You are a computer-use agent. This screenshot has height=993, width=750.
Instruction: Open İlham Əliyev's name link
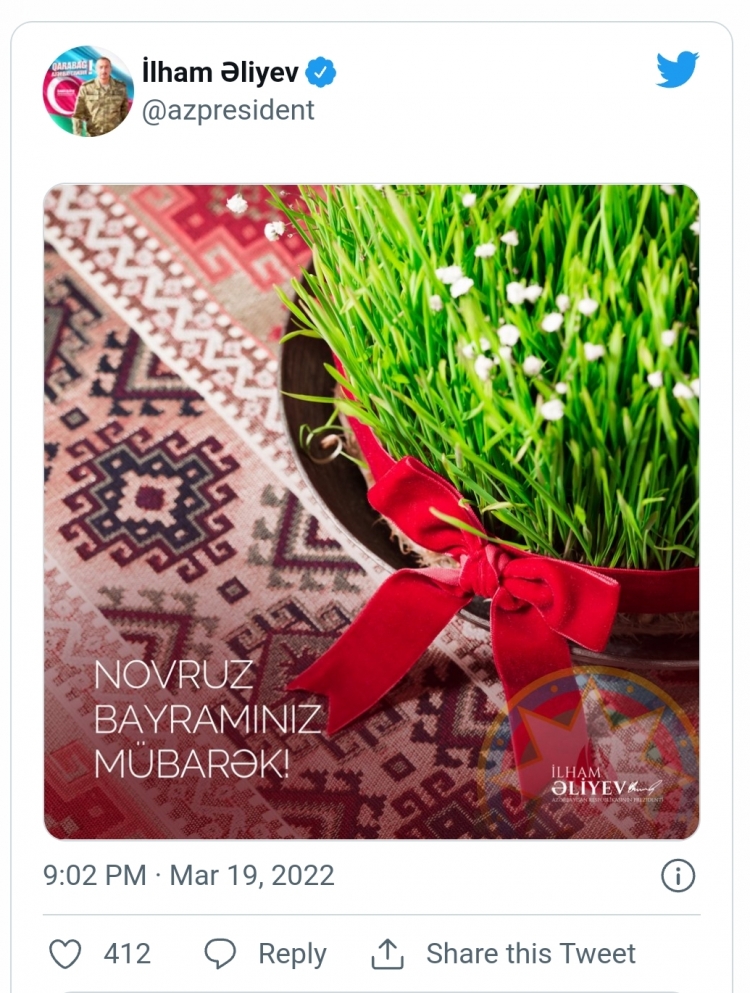coord(218,72)
